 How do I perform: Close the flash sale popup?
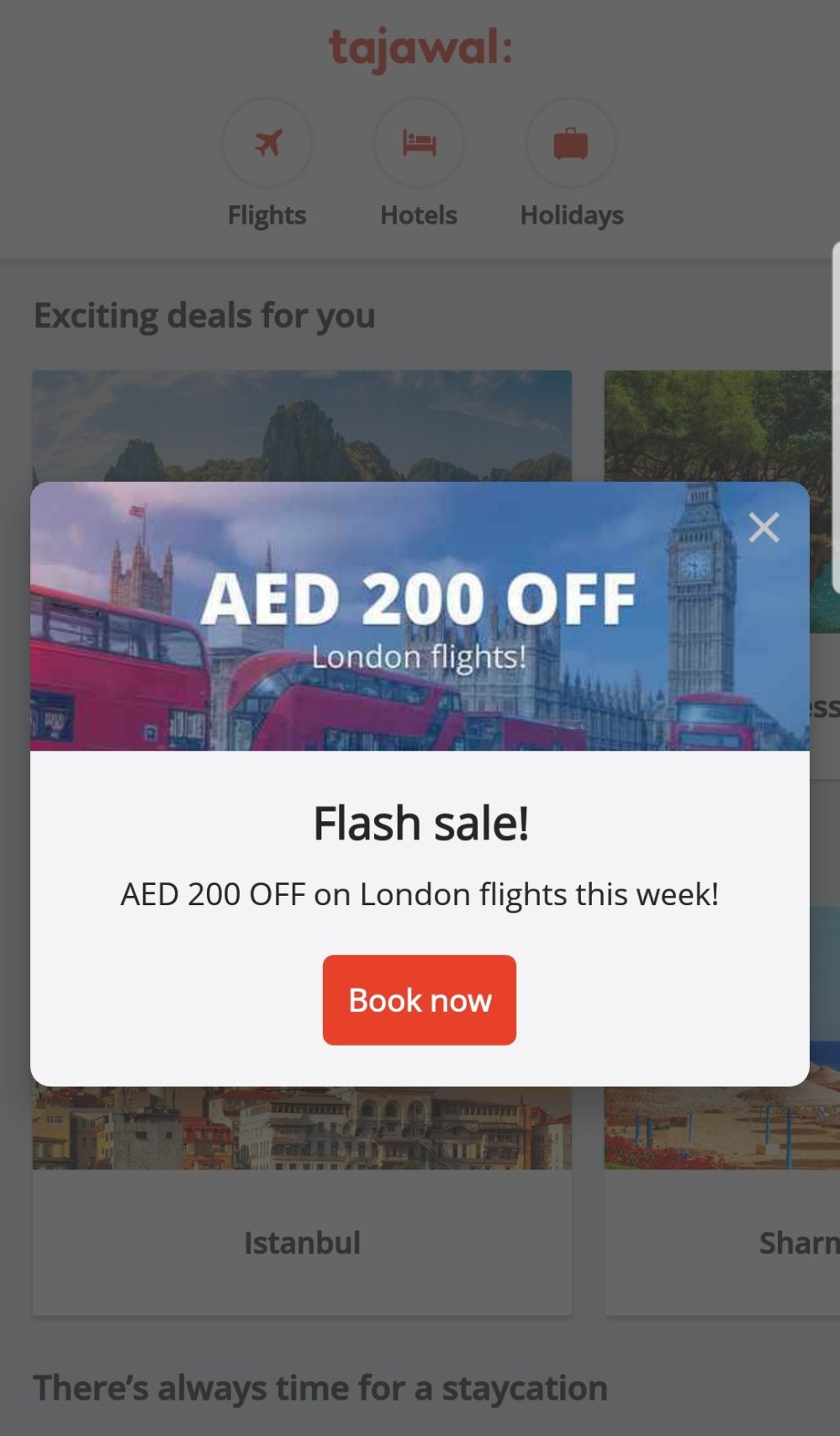(x=763, y=527)
